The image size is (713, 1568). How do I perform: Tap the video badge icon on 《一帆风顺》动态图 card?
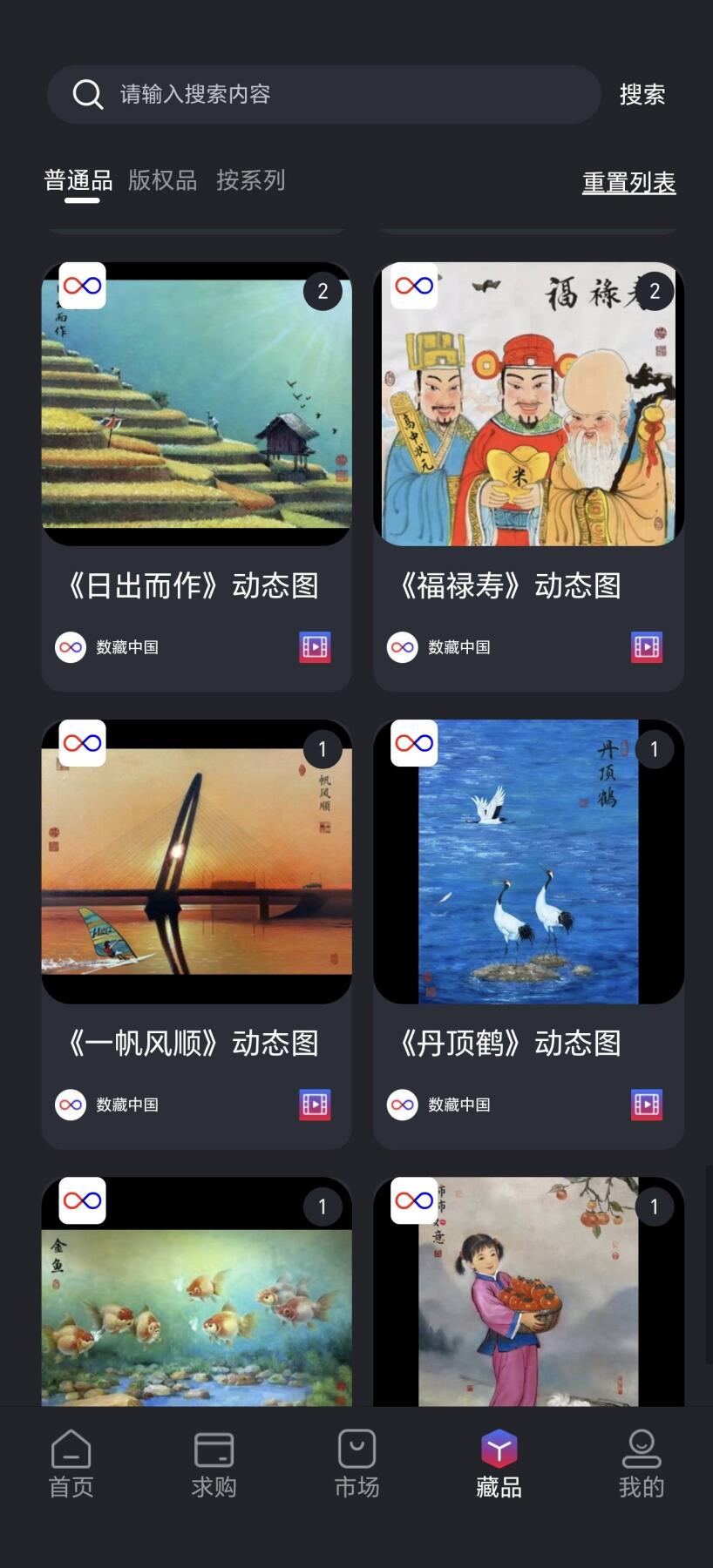tap(314, 1104)
